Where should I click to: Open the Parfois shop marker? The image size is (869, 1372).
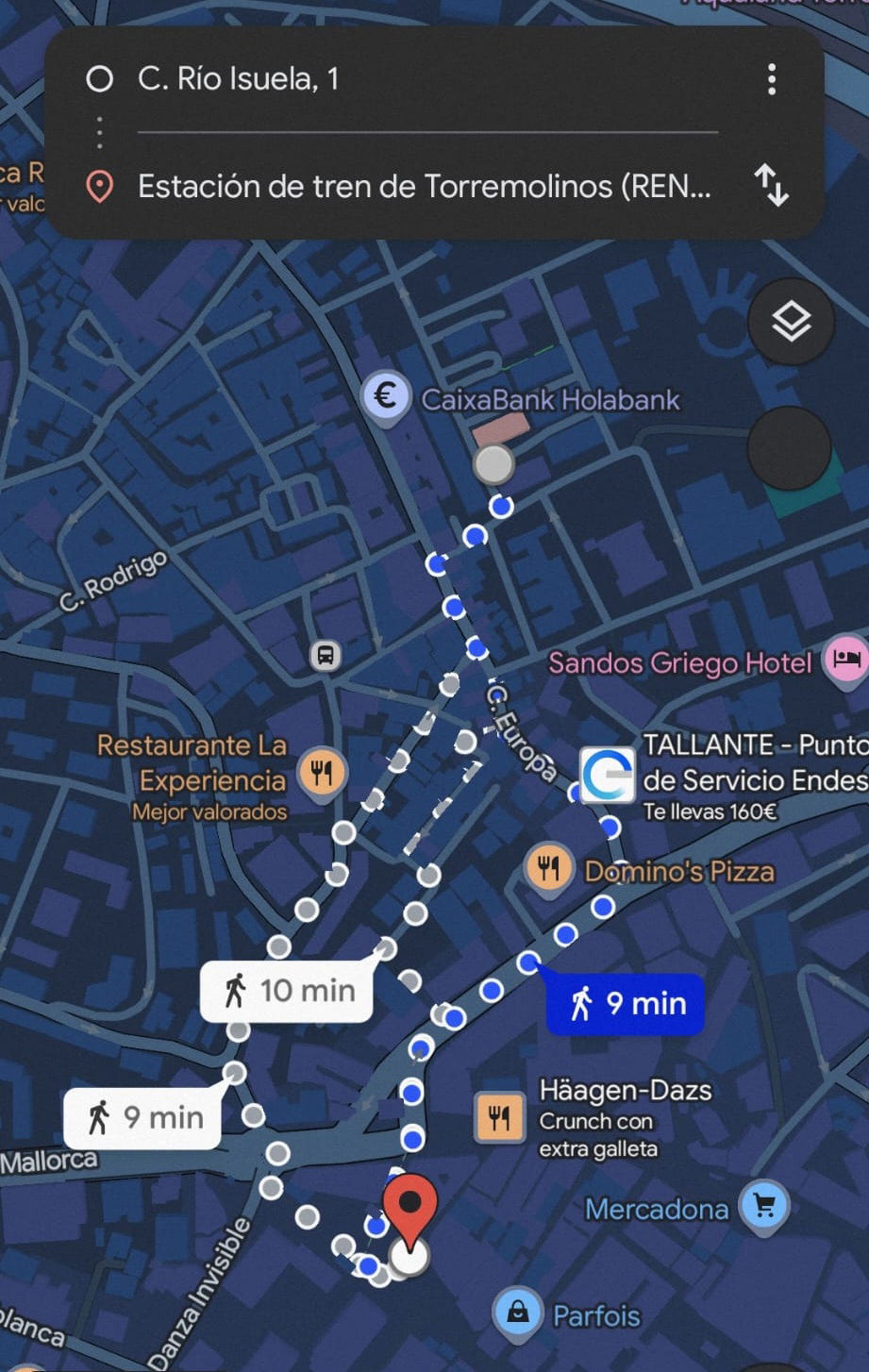click(x=518, y=1313)
